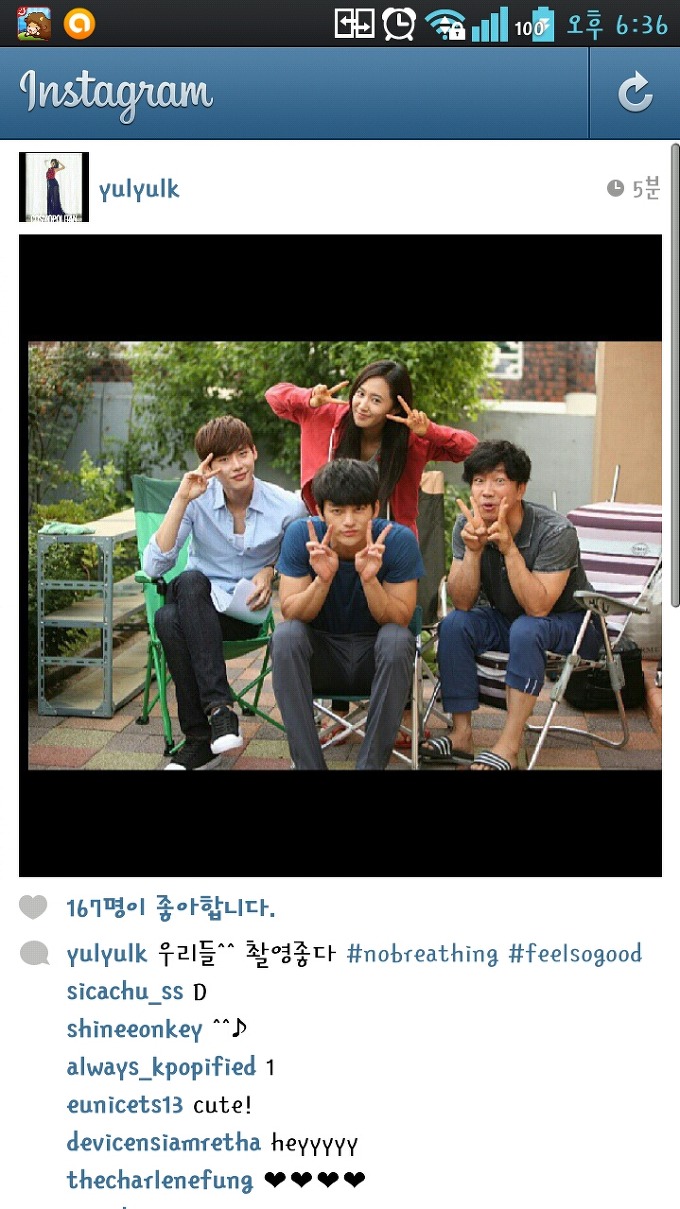Open the yulyulk username at the top of the post
Image resolution: width=680 pixels, height=1209 pixels.
pos(139,189)
